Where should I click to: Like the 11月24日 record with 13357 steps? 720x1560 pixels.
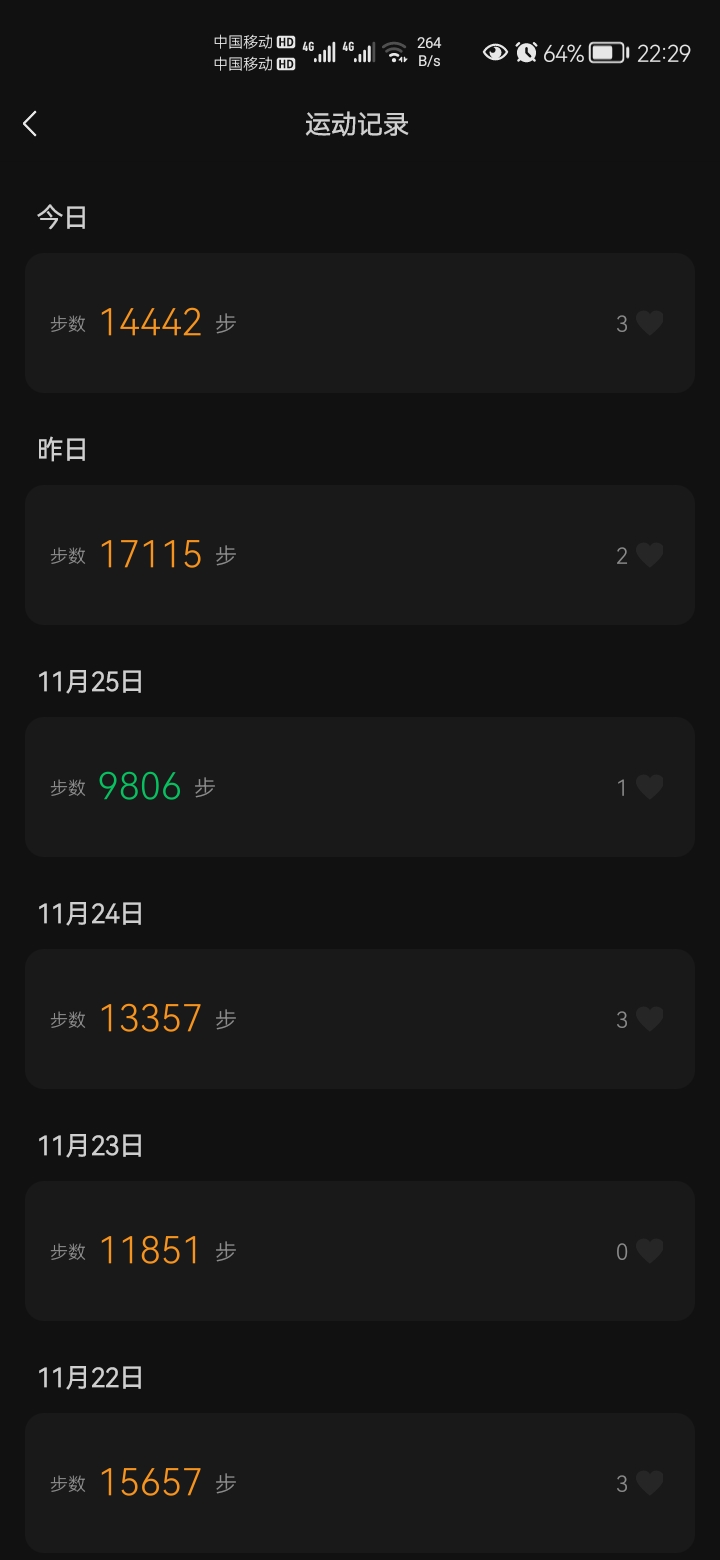pos(650,1019)
